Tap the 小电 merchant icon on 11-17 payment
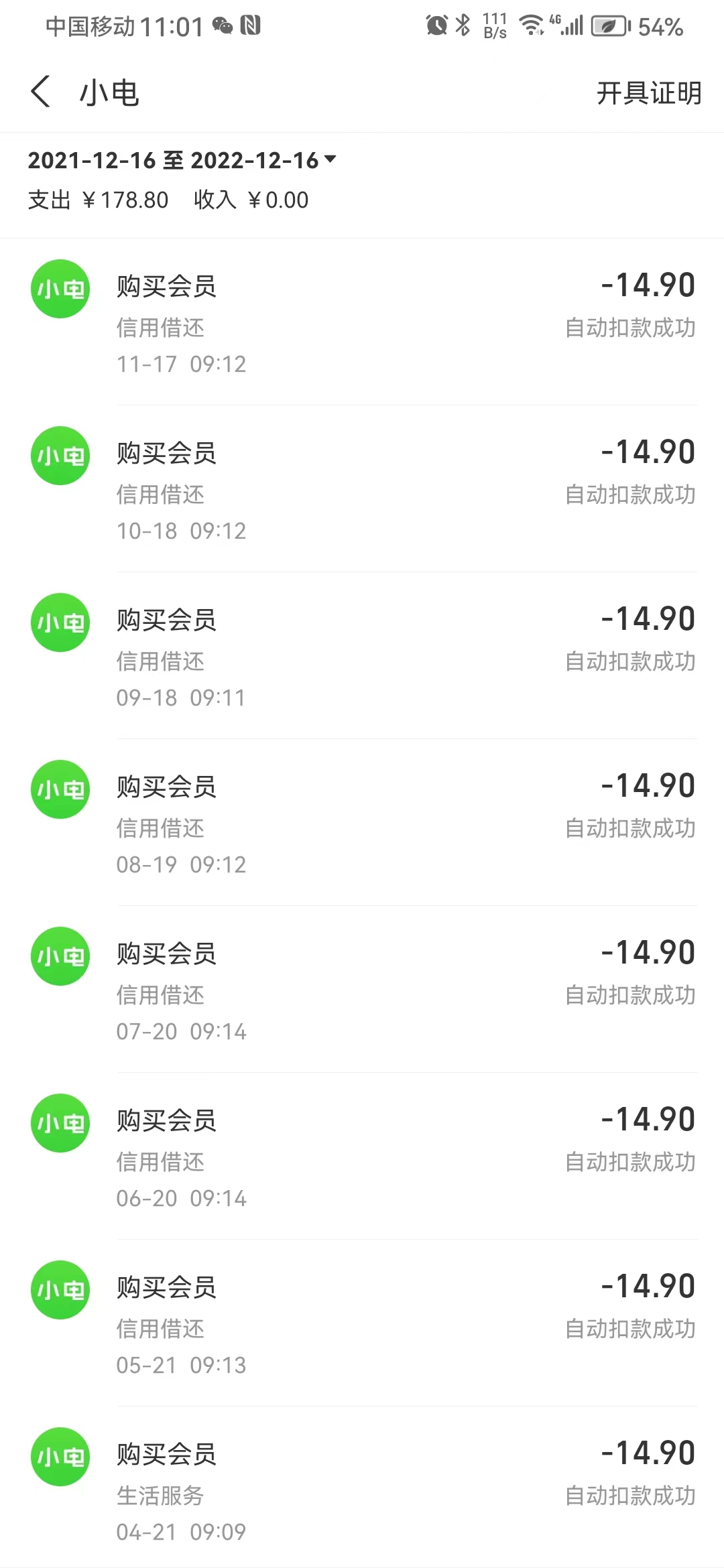 (x=60, y=289)
